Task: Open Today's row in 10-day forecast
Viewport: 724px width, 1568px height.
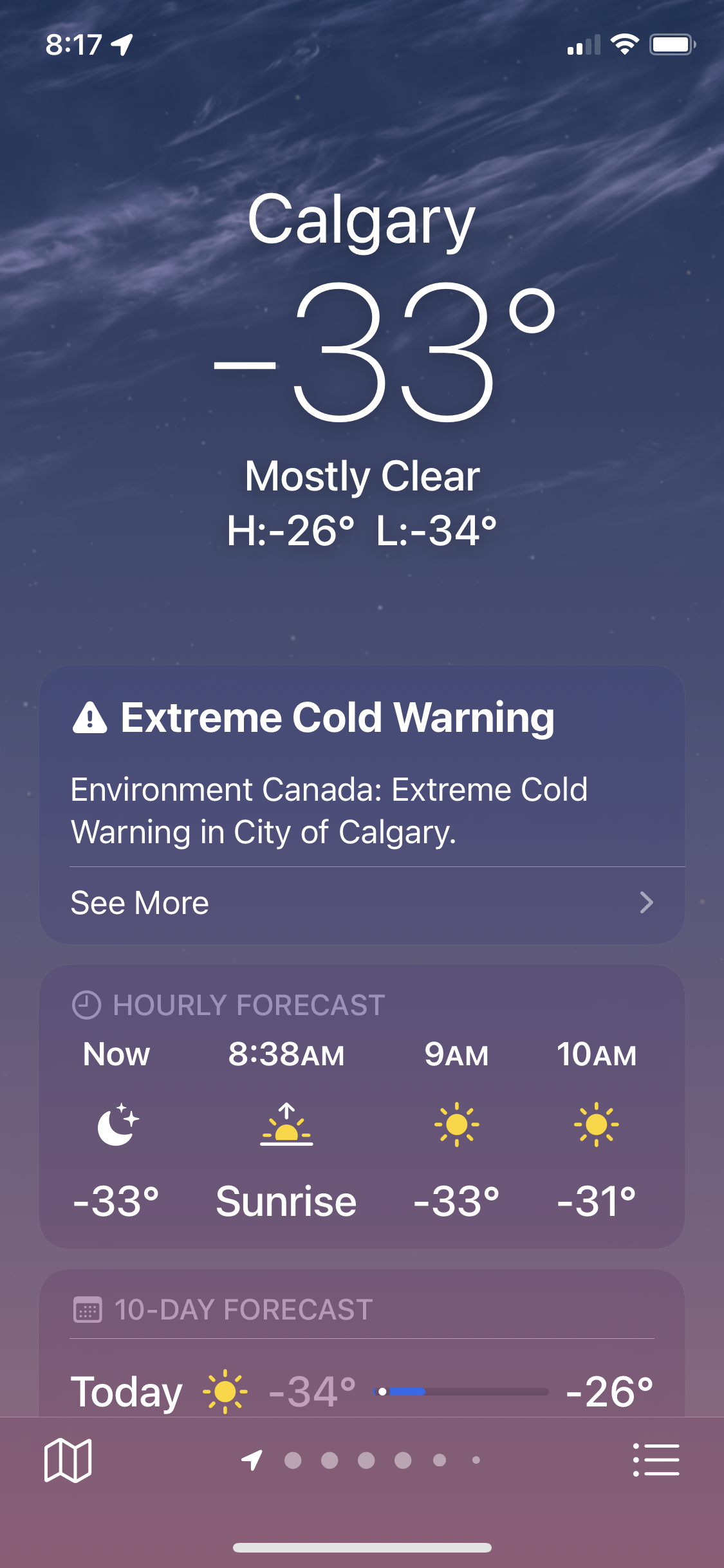Action: [362, 1392]
